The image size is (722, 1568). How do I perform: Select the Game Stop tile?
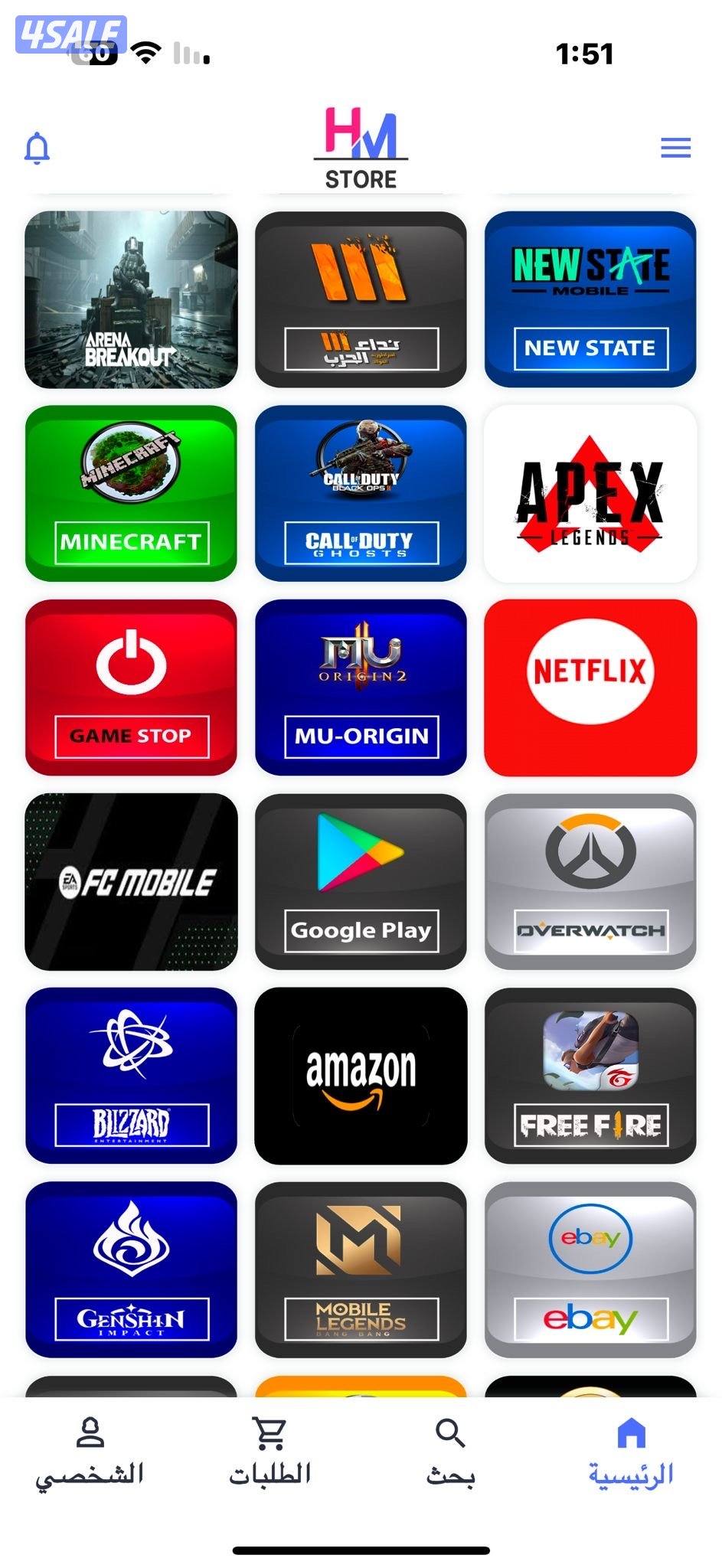[131, 688]
